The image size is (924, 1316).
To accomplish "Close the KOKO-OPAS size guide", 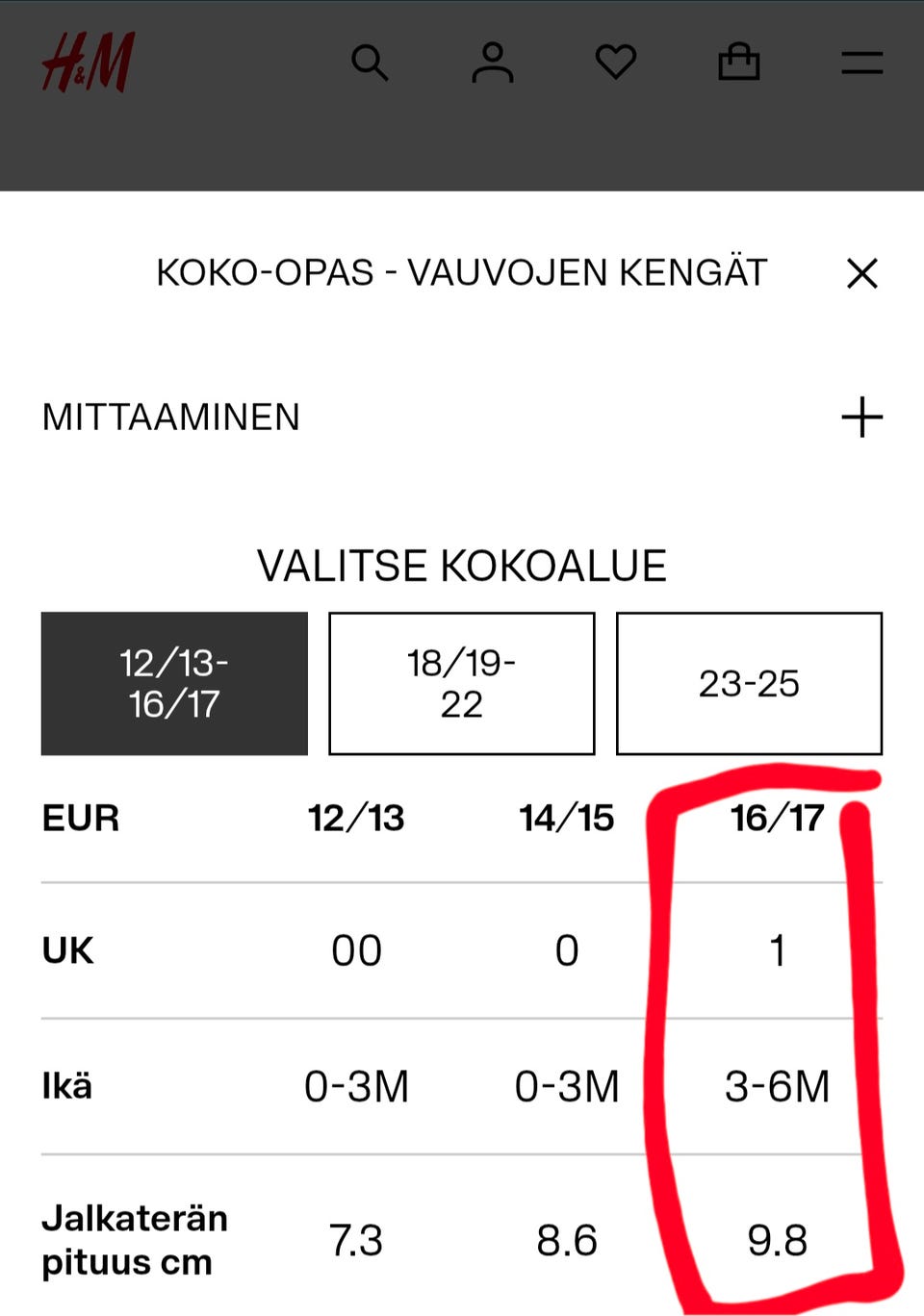I will click(861, 274).
